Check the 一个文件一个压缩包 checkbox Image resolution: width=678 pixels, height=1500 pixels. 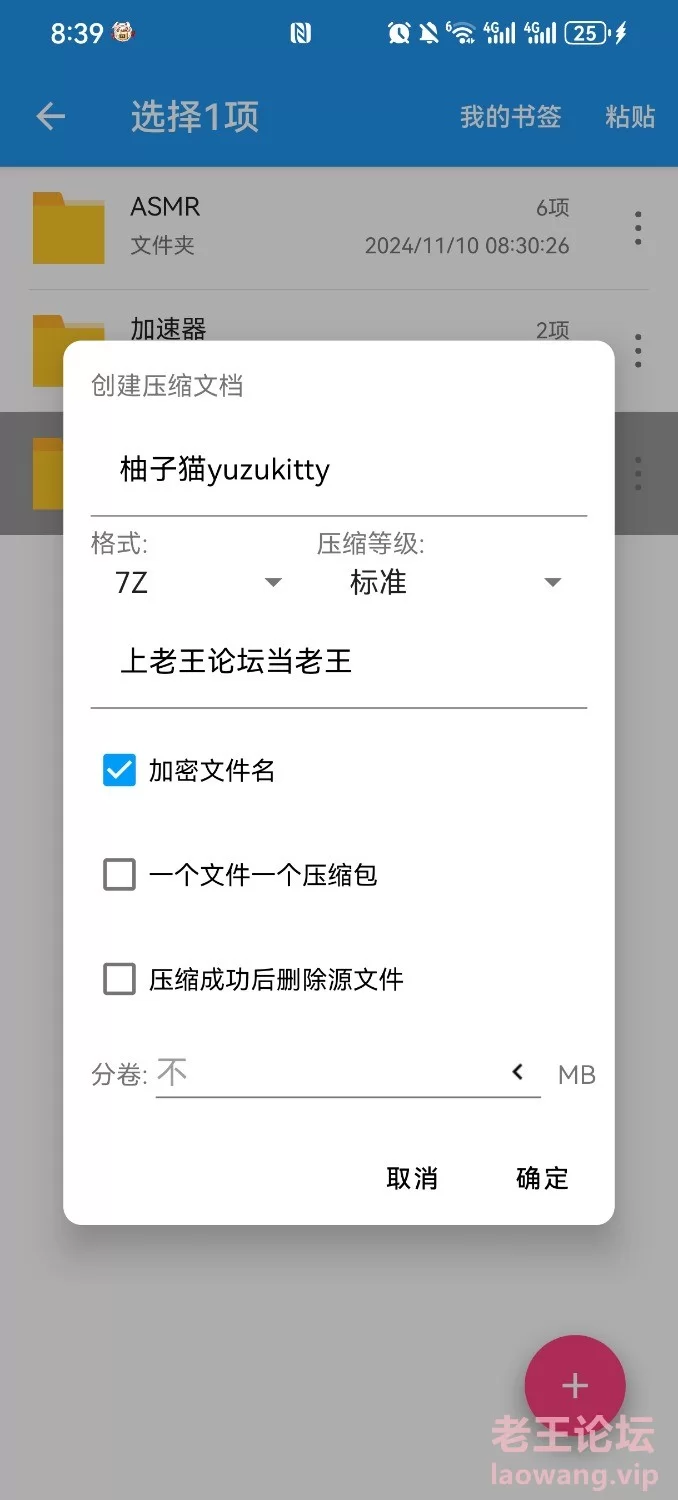pos(119,875)
